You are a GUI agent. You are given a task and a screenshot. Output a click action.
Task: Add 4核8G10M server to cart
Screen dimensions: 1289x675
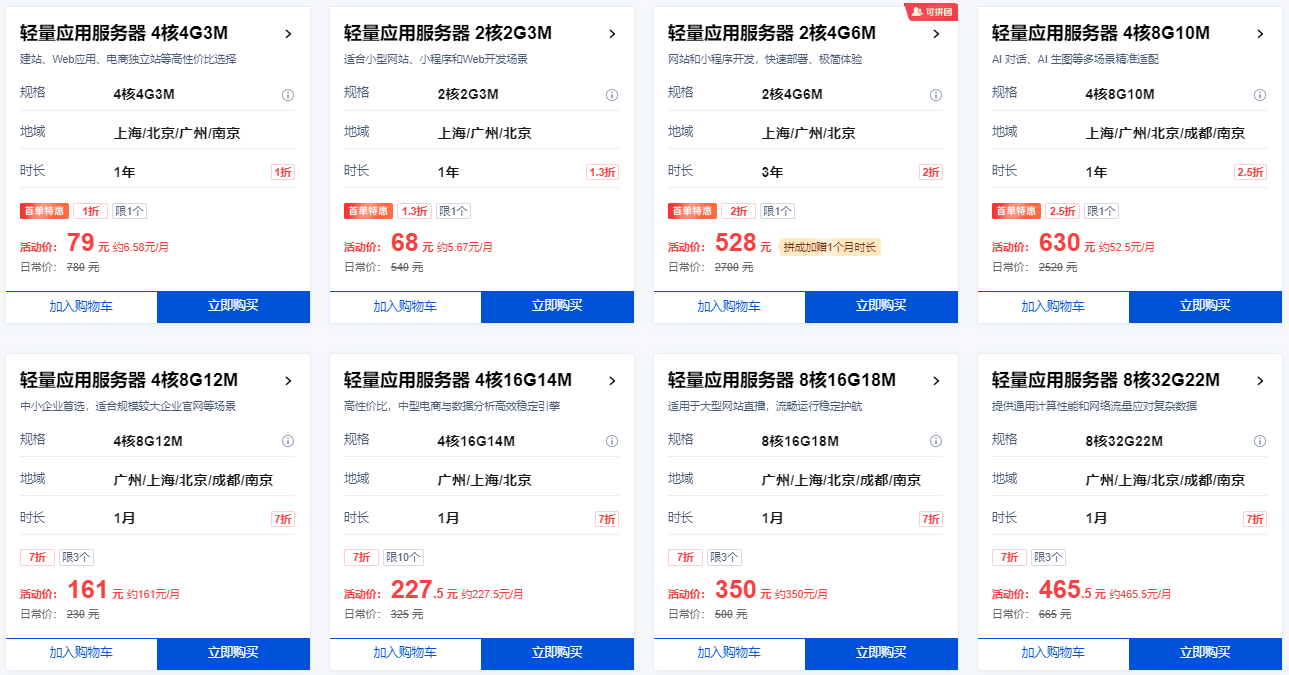click(x=1053, y=307)
